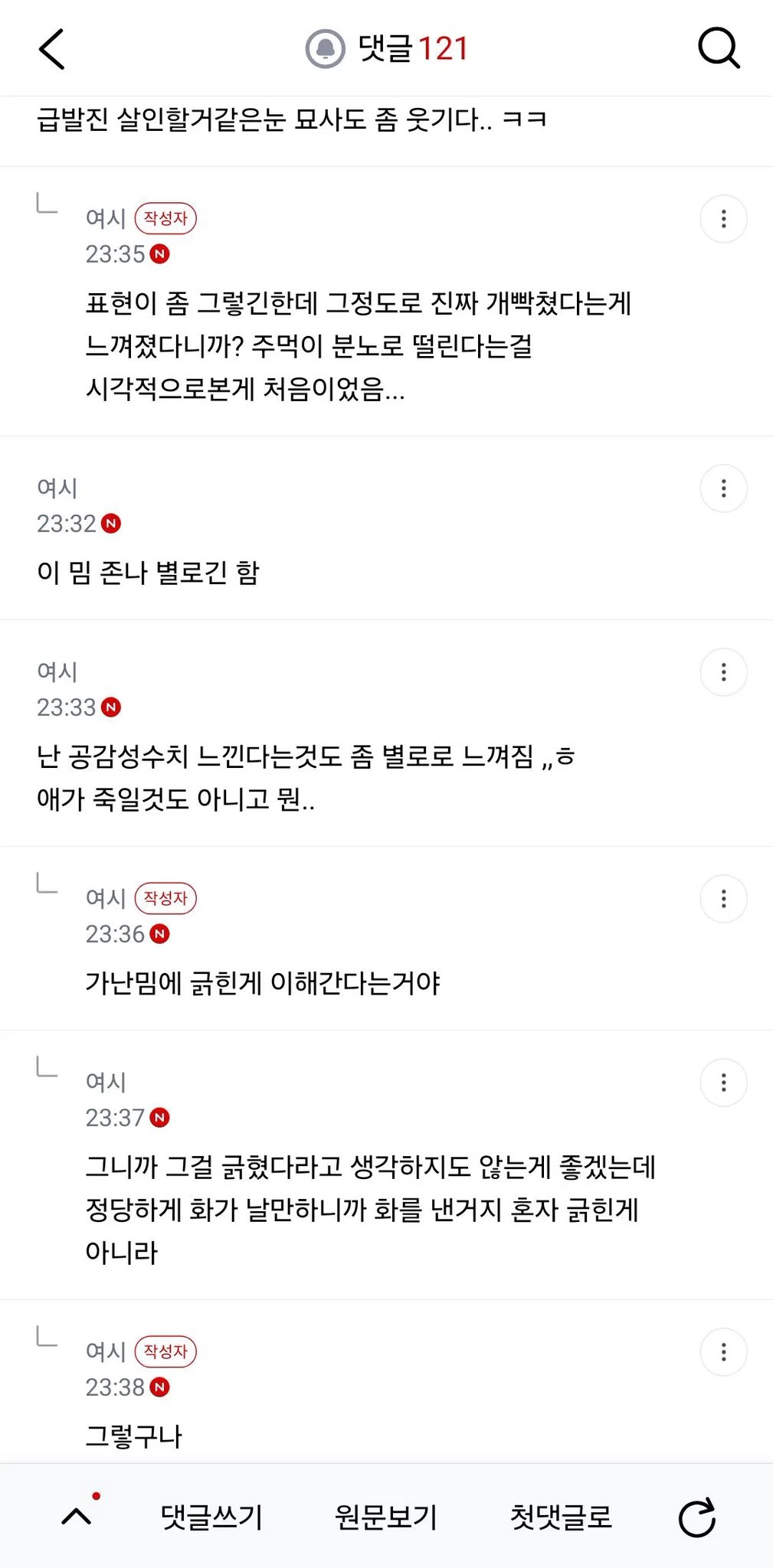Open options menu for the 23:37 reply
773x1568 pixels.
[x=723, y=1083]
